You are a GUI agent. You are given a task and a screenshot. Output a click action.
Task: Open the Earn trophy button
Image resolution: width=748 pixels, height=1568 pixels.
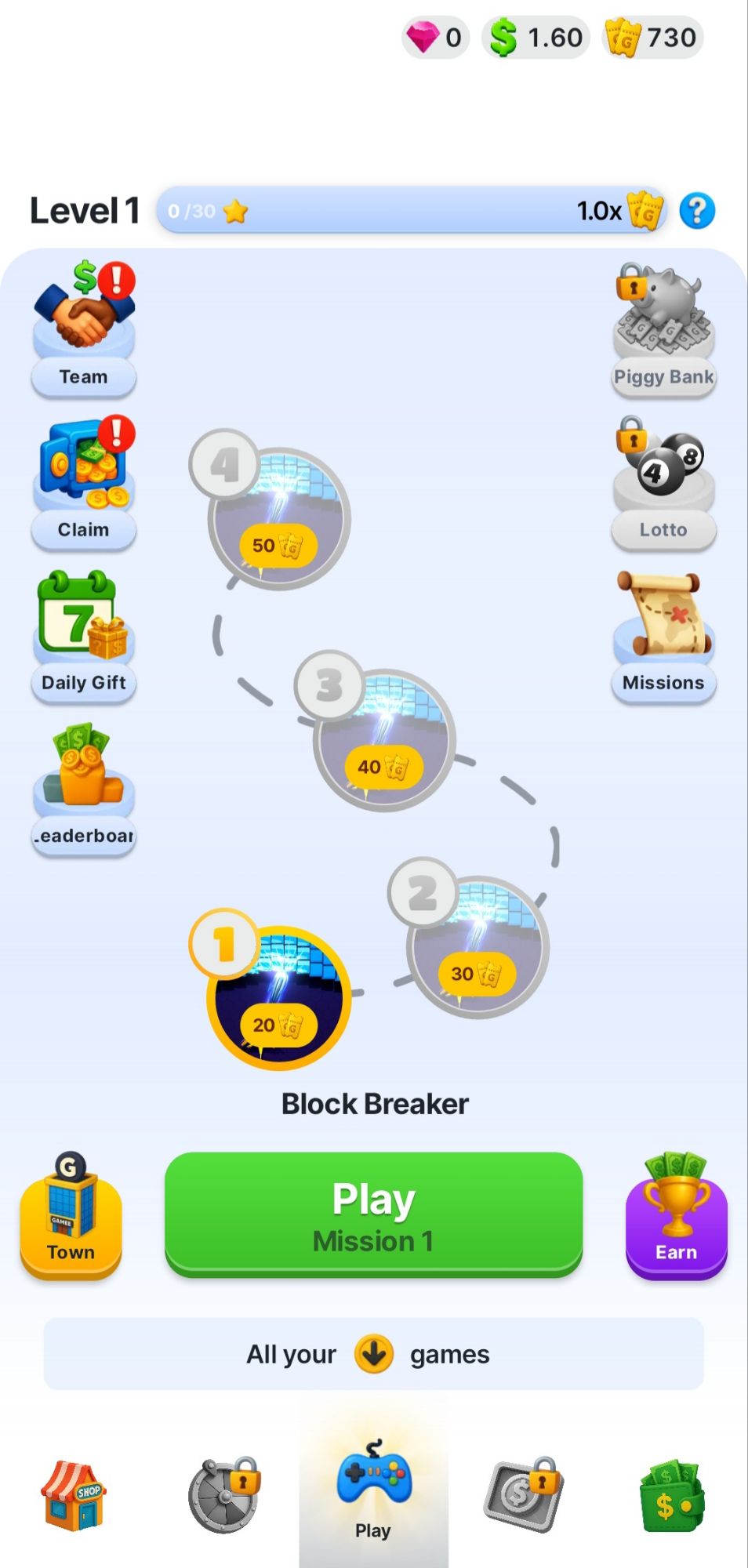(676, 1215)
